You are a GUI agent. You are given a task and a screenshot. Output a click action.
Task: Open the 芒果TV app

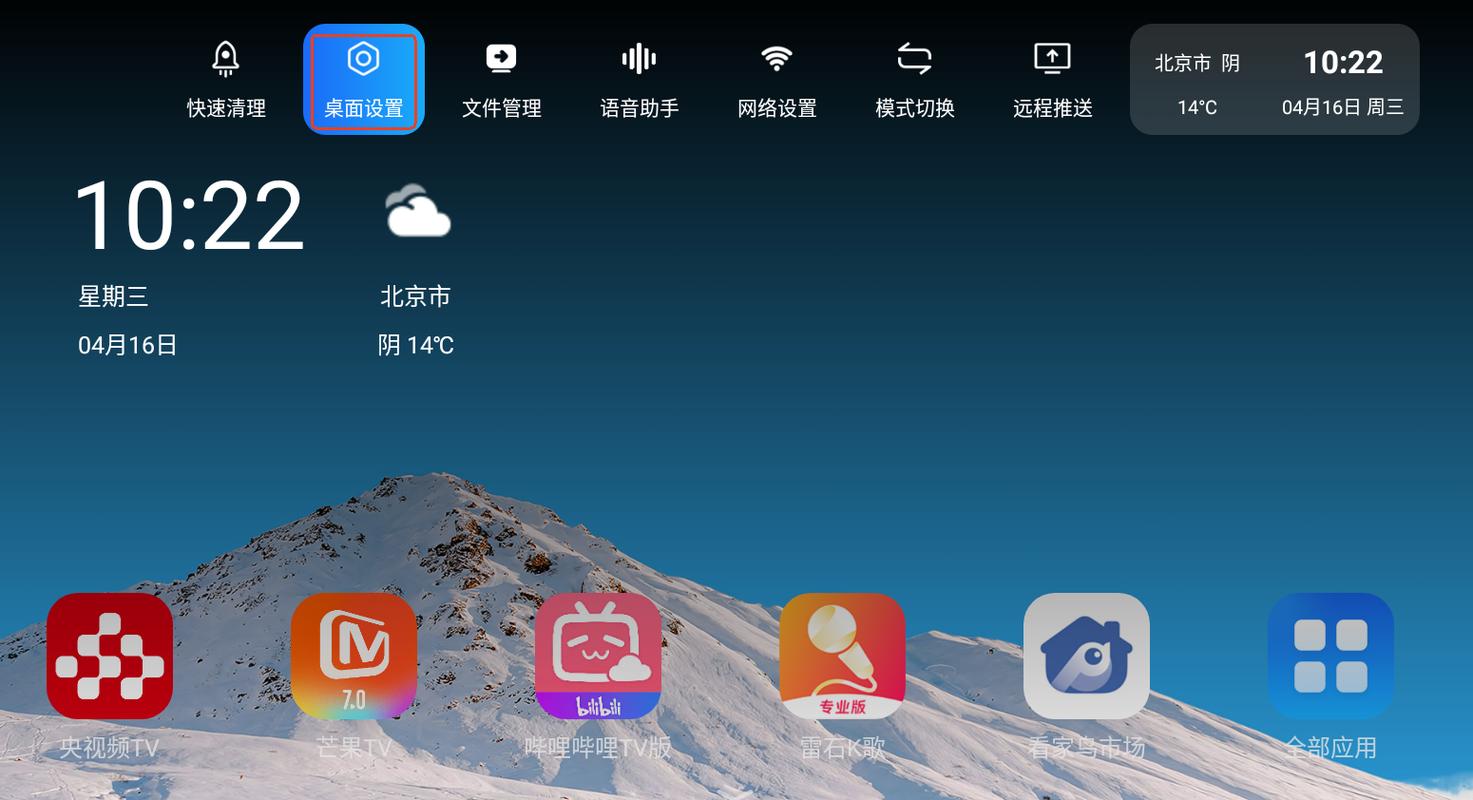tap(354, 656)
